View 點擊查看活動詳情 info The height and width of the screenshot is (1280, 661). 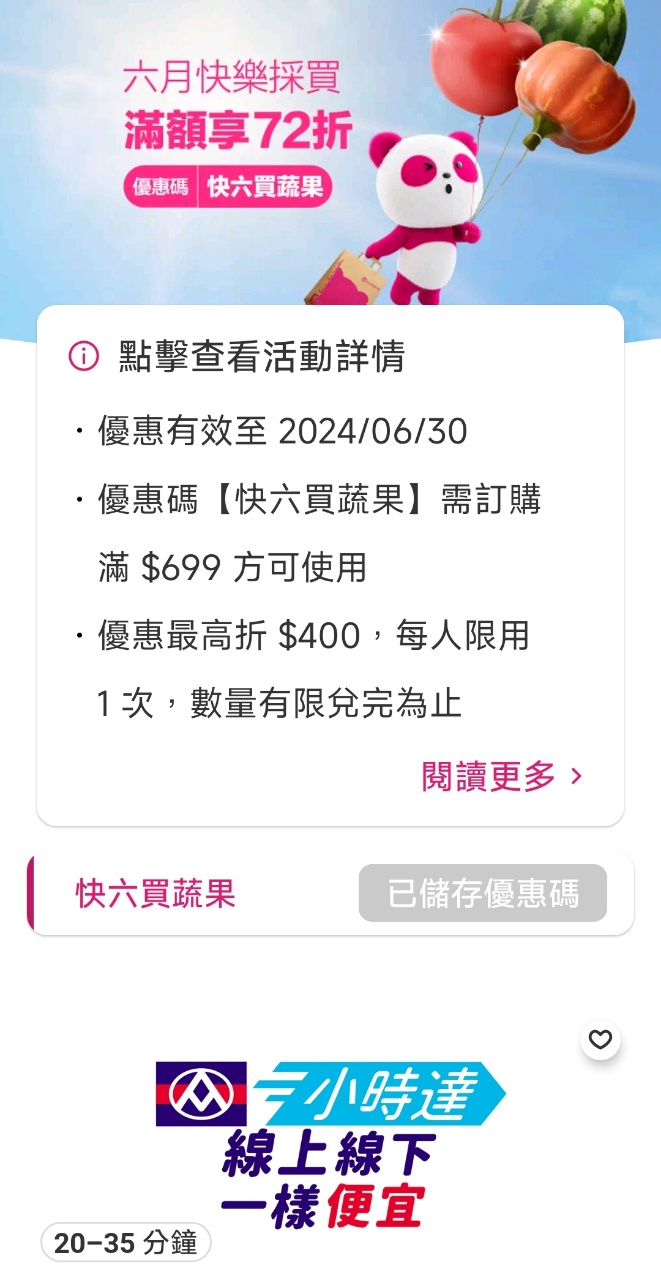(260, 356)
